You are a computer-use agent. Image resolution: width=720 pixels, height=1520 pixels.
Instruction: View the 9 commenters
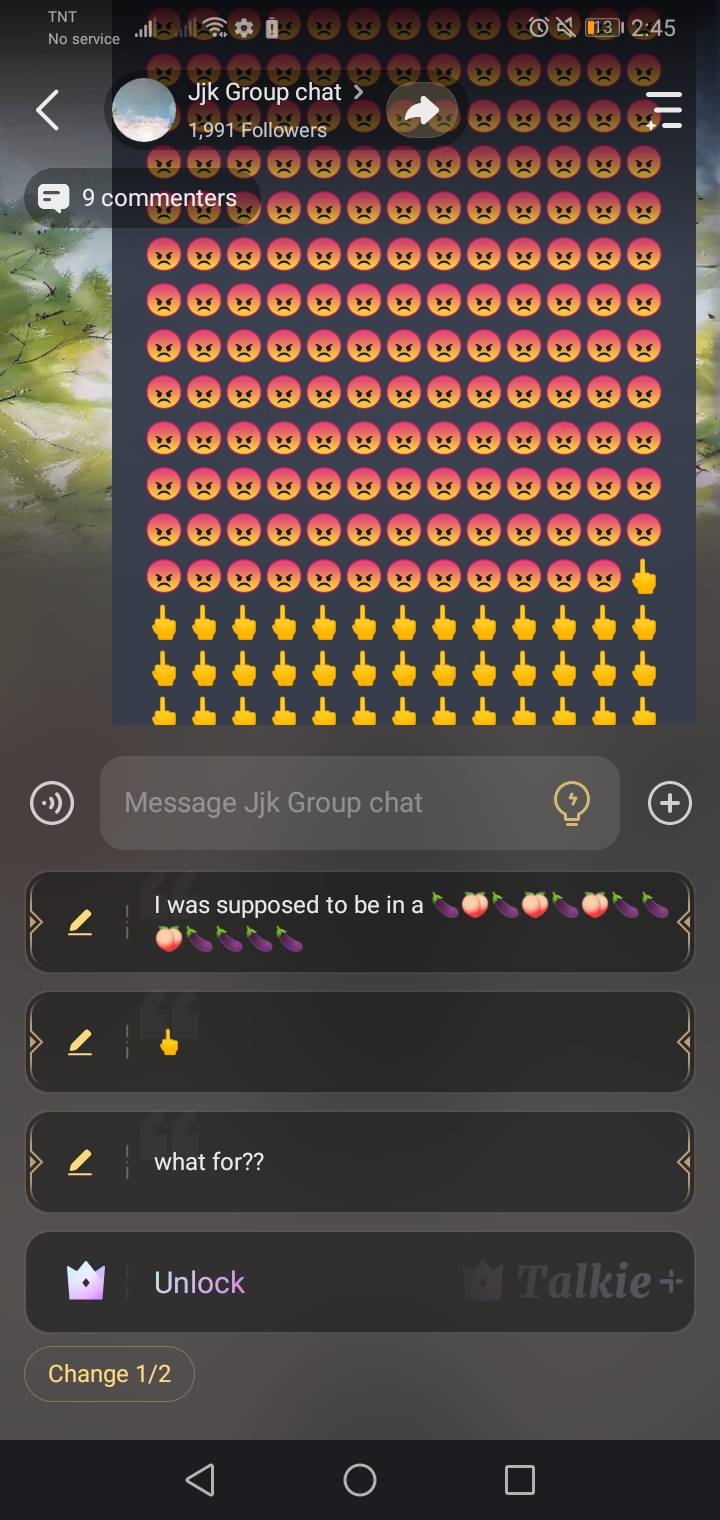[x=140, y=198]
